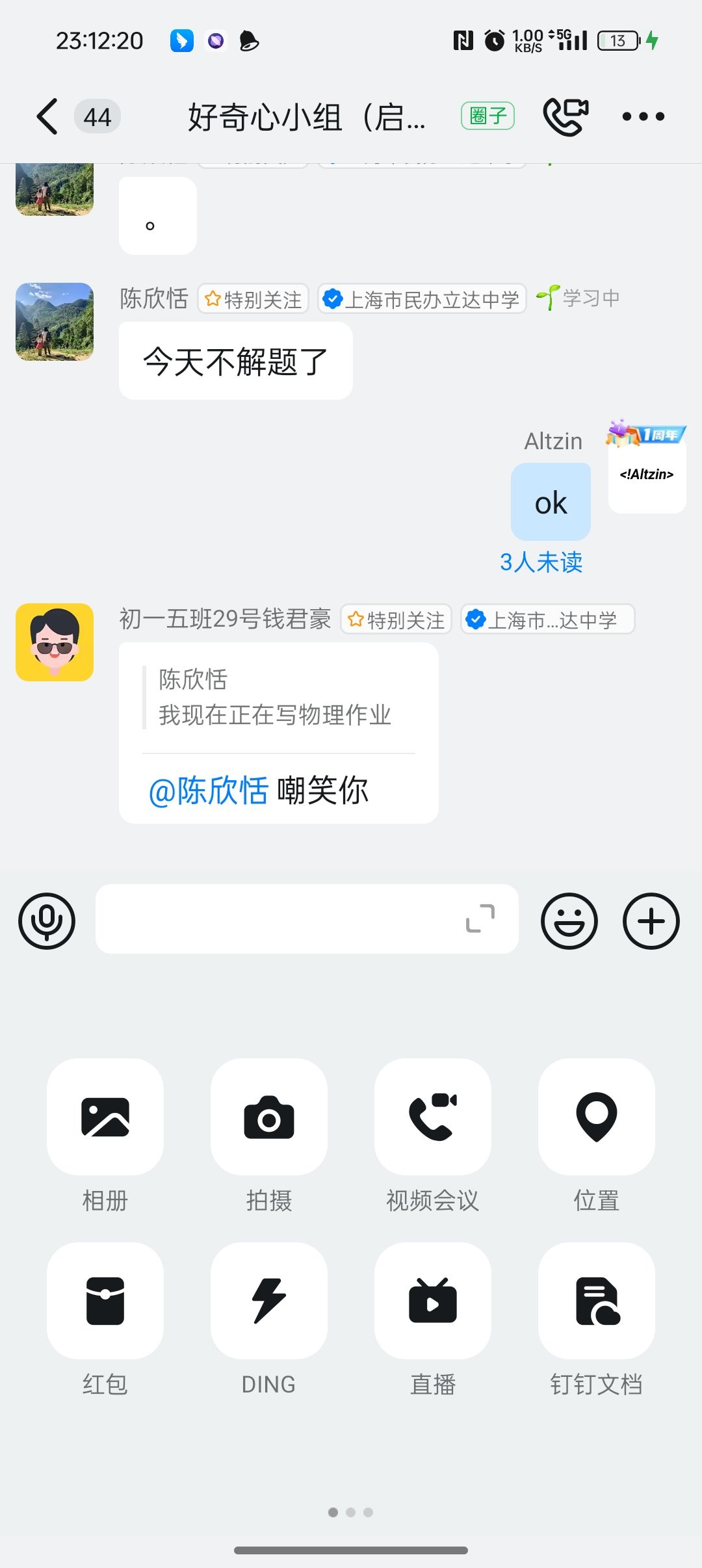Close the plus attachment panel
This screenshot has width=702, height=1568.
click(x=651, y=921)
